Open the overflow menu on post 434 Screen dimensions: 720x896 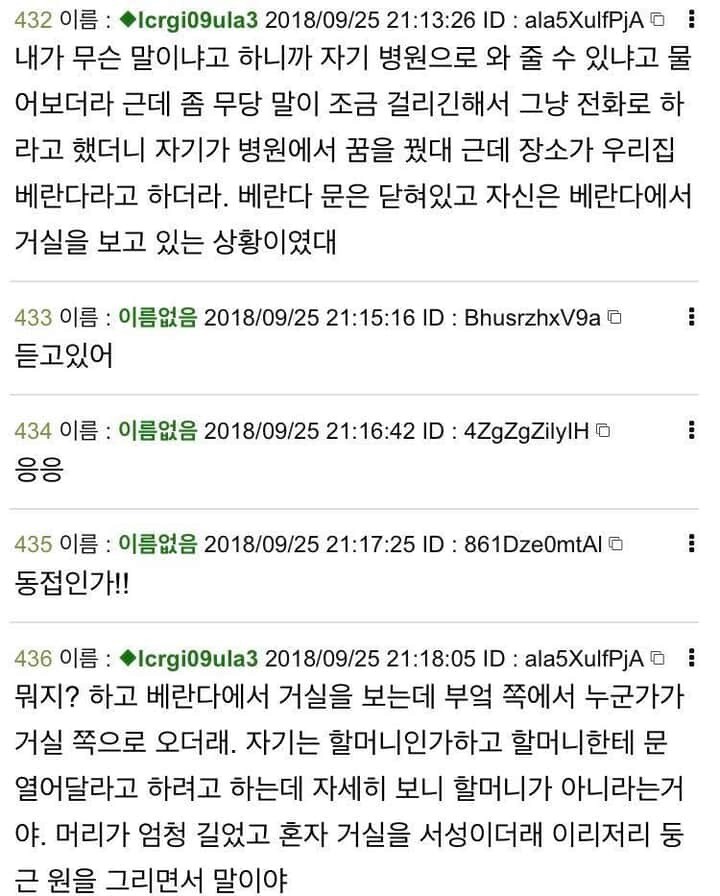693,431
